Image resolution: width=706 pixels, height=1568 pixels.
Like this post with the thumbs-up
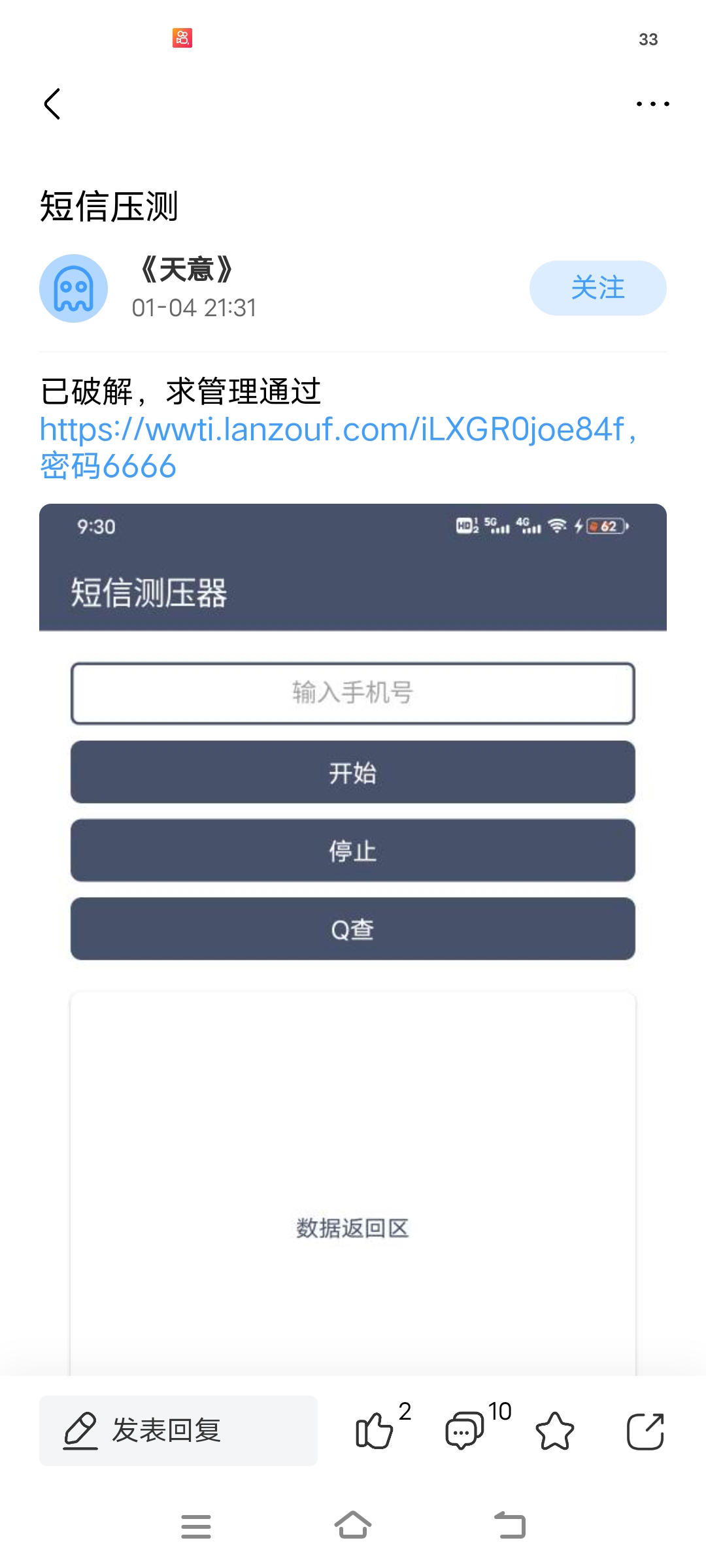[x=375, y=1431]
